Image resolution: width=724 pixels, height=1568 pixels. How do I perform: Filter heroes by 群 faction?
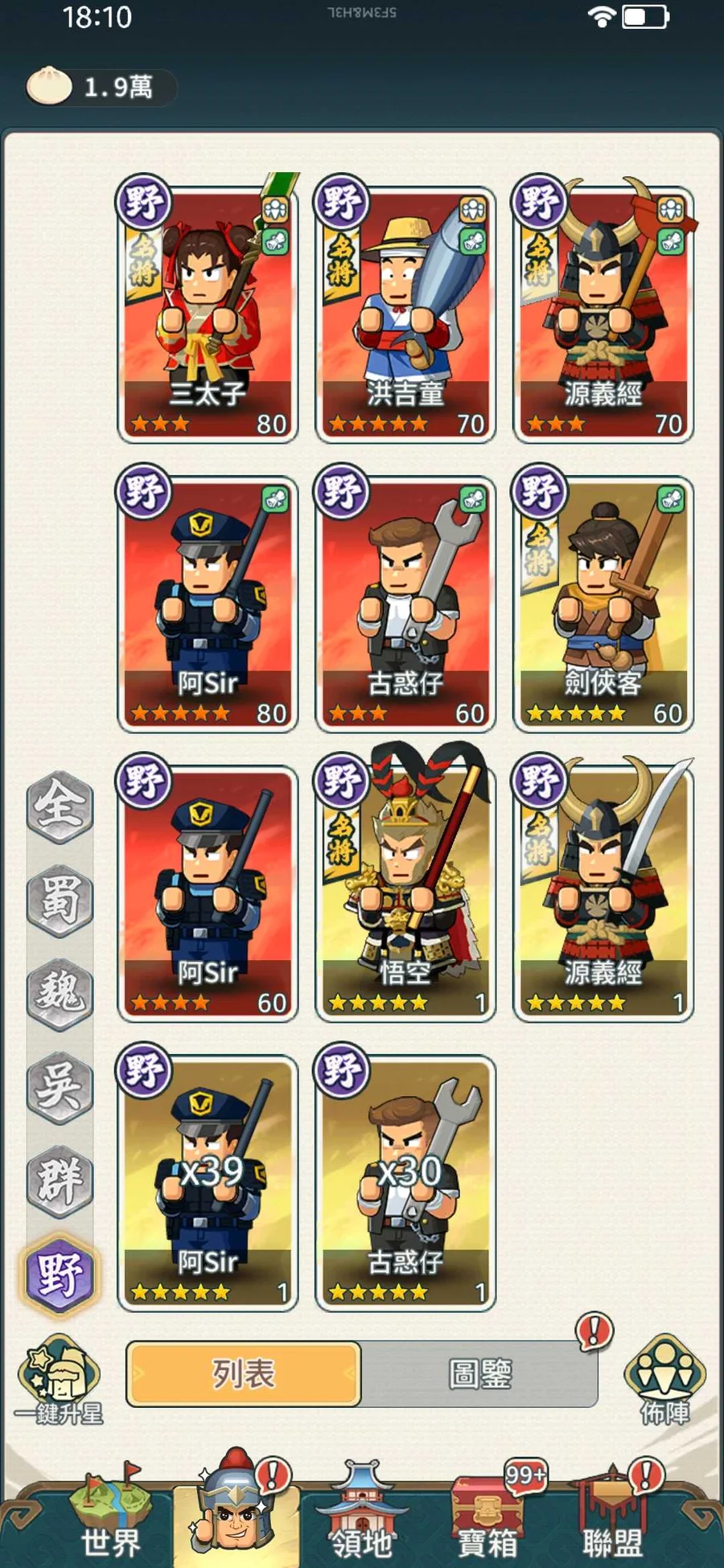tap(60, 1180)
